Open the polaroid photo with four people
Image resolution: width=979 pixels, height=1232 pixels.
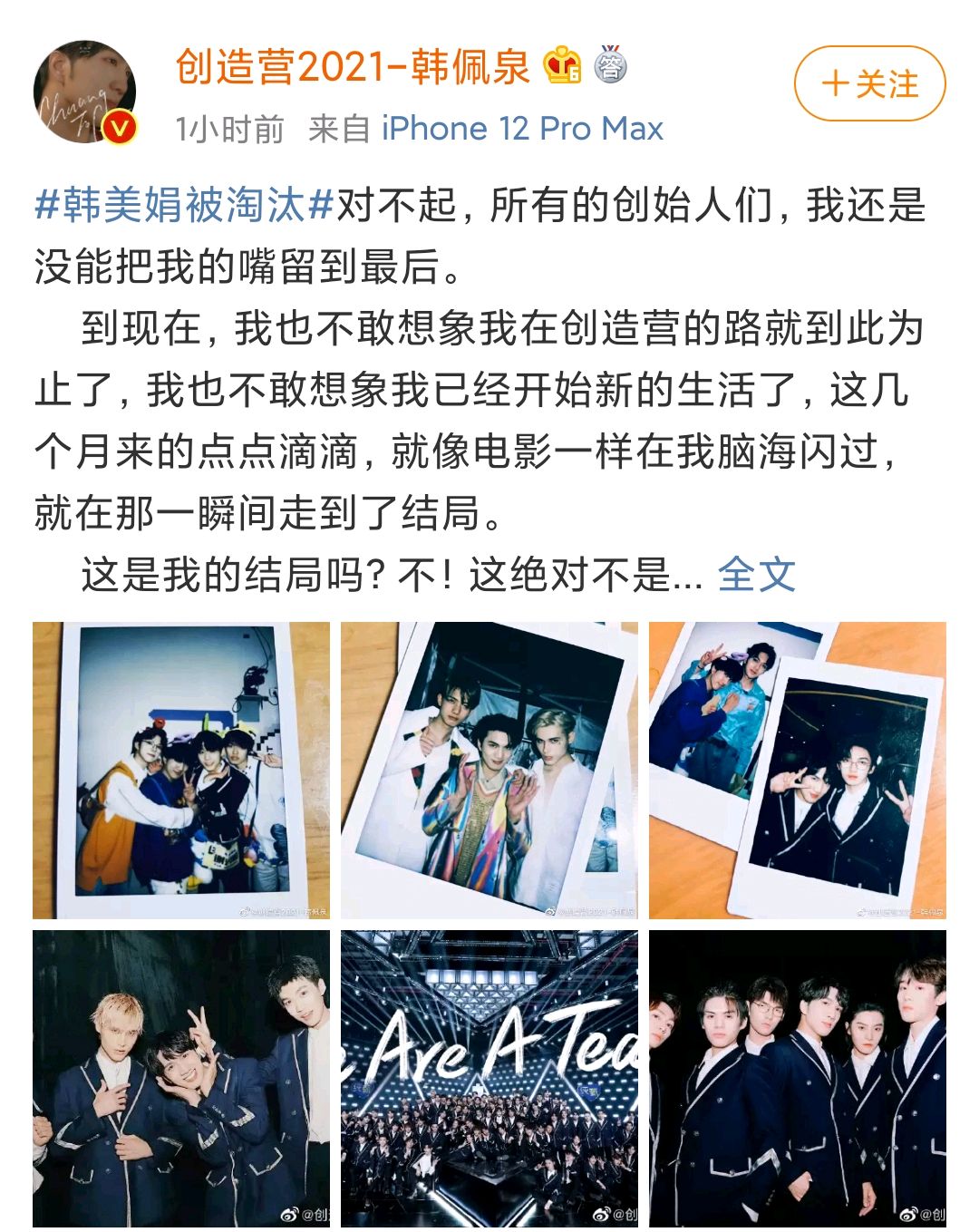pos(181,771)
